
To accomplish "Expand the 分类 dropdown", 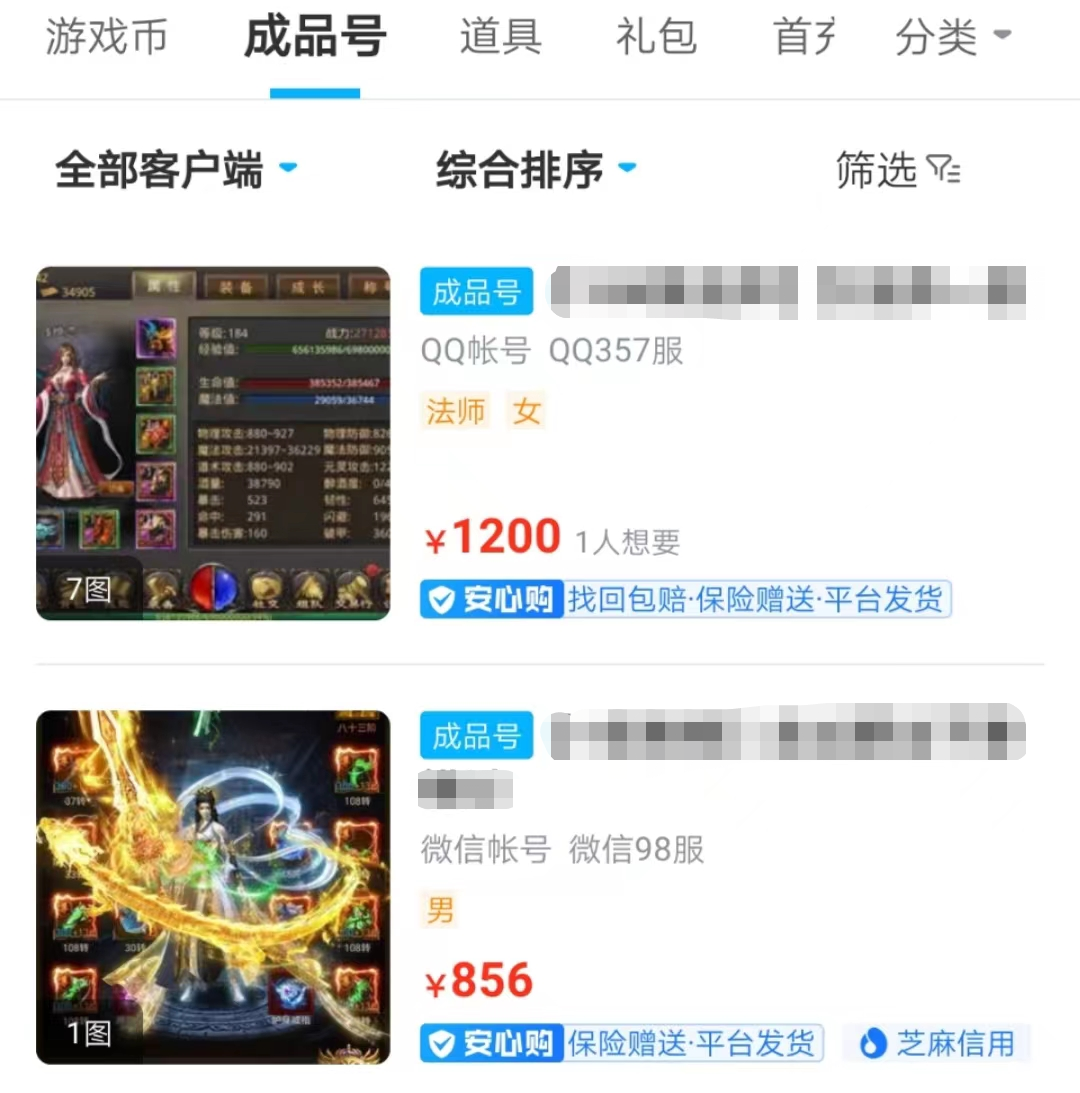I will (x=953, y=38).
